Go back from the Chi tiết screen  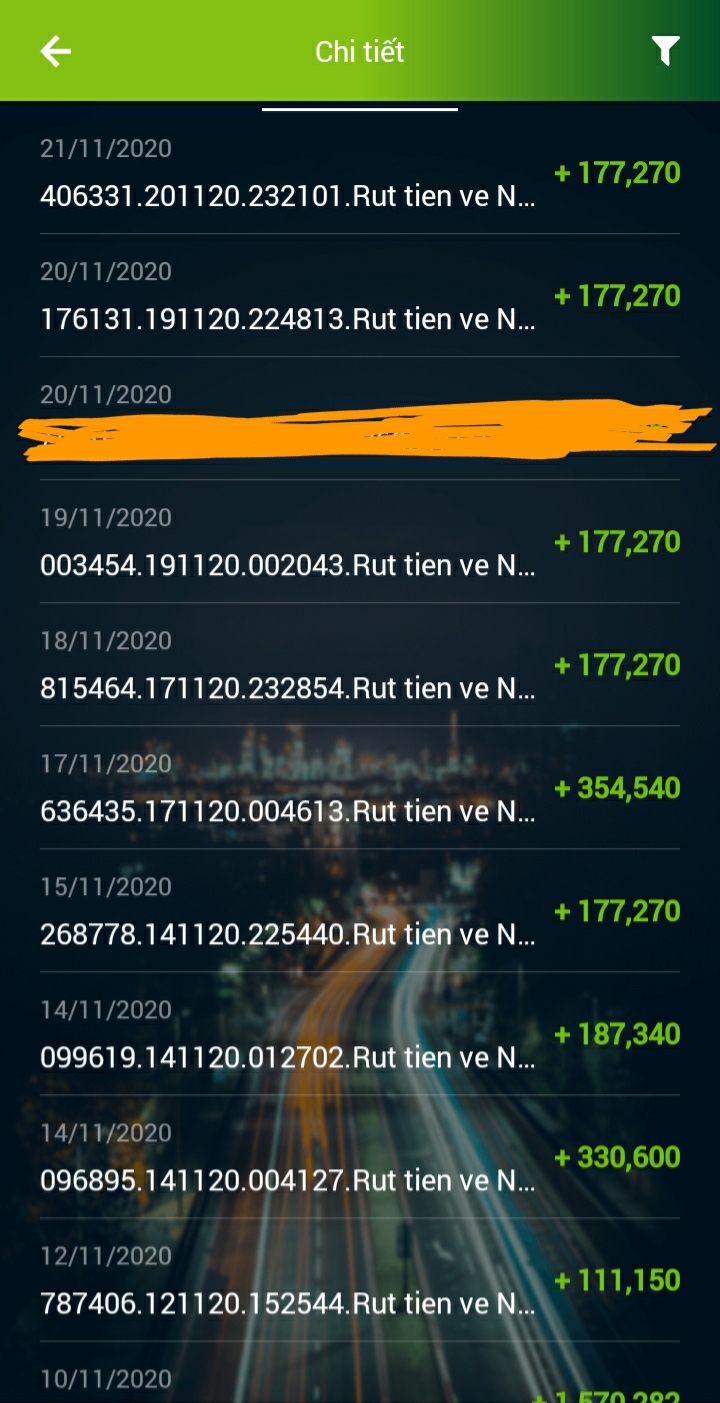(x=56, y=51)
